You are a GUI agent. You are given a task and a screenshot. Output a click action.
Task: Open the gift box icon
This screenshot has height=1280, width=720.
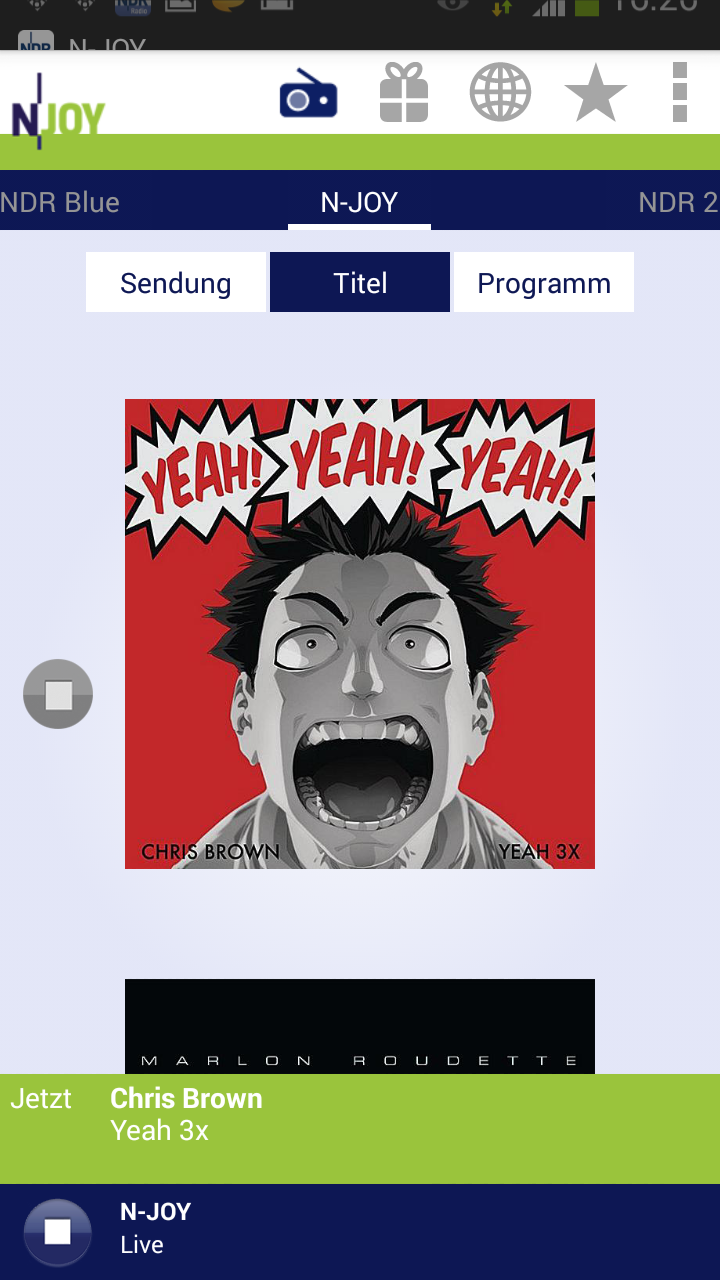(404, 93)
